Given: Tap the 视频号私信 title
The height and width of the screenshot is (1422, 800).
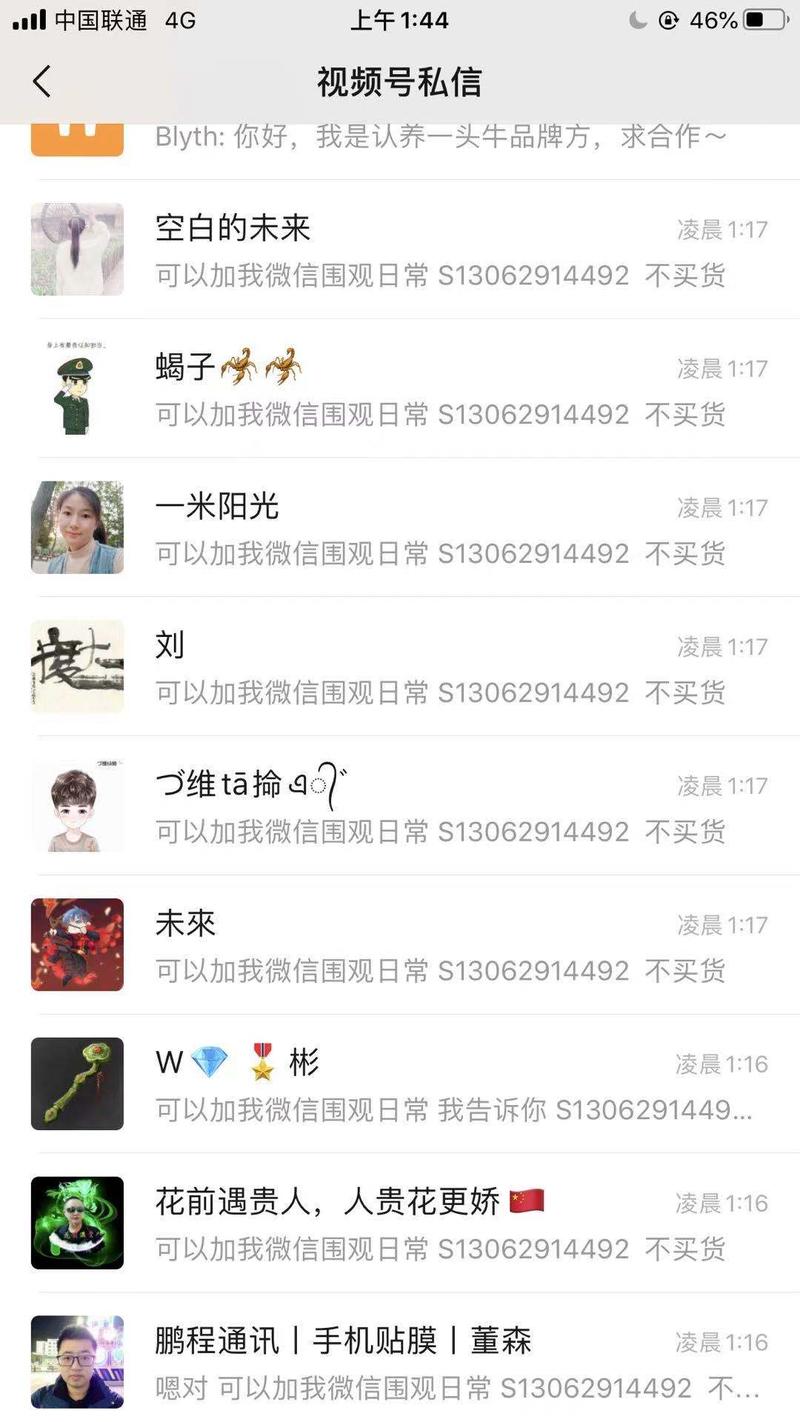Looking at the screenshot, I should click(x=400, y=82).
